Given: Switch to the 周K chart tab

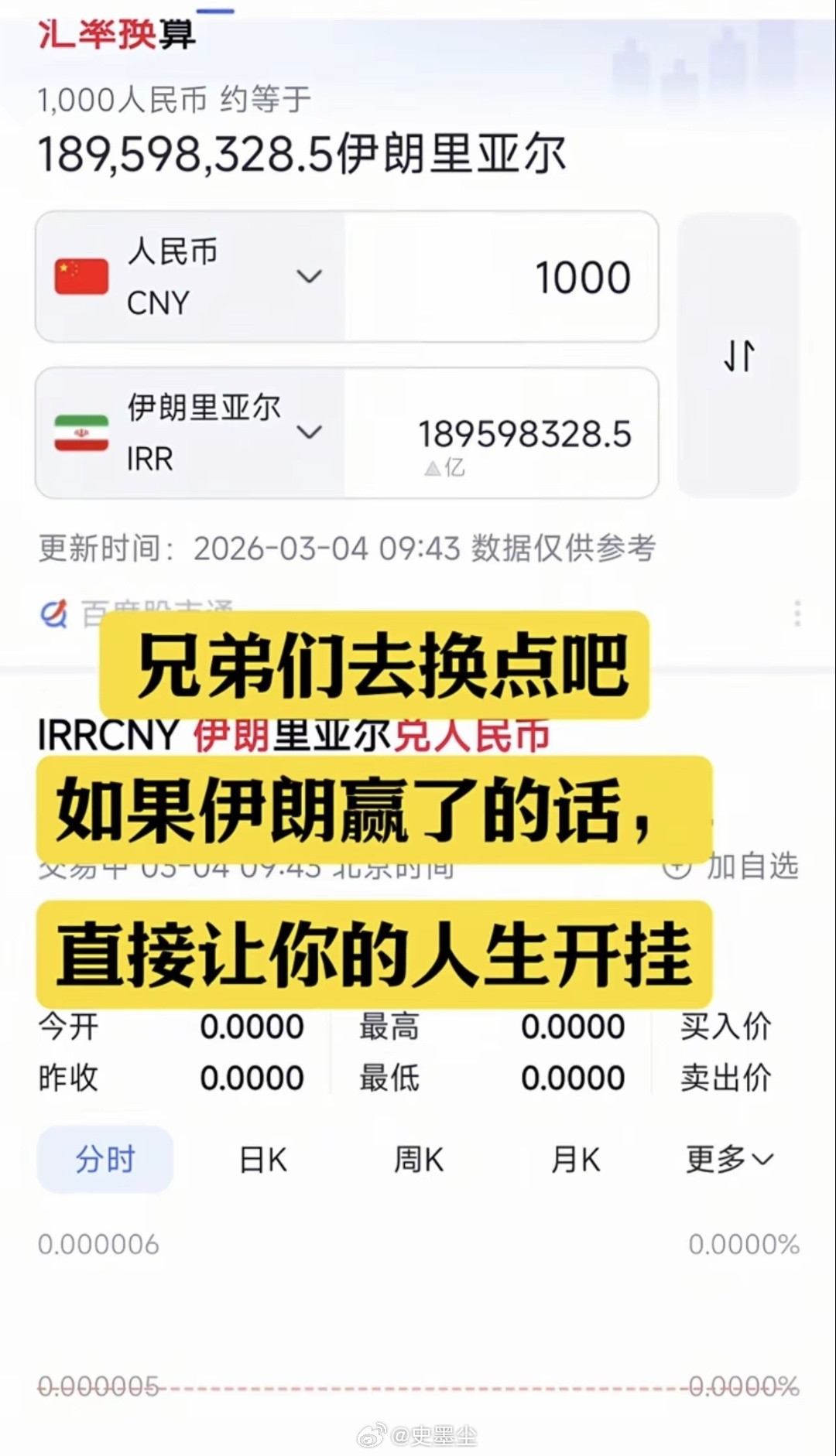Looking at the screenshot, I should (418, 1158).
